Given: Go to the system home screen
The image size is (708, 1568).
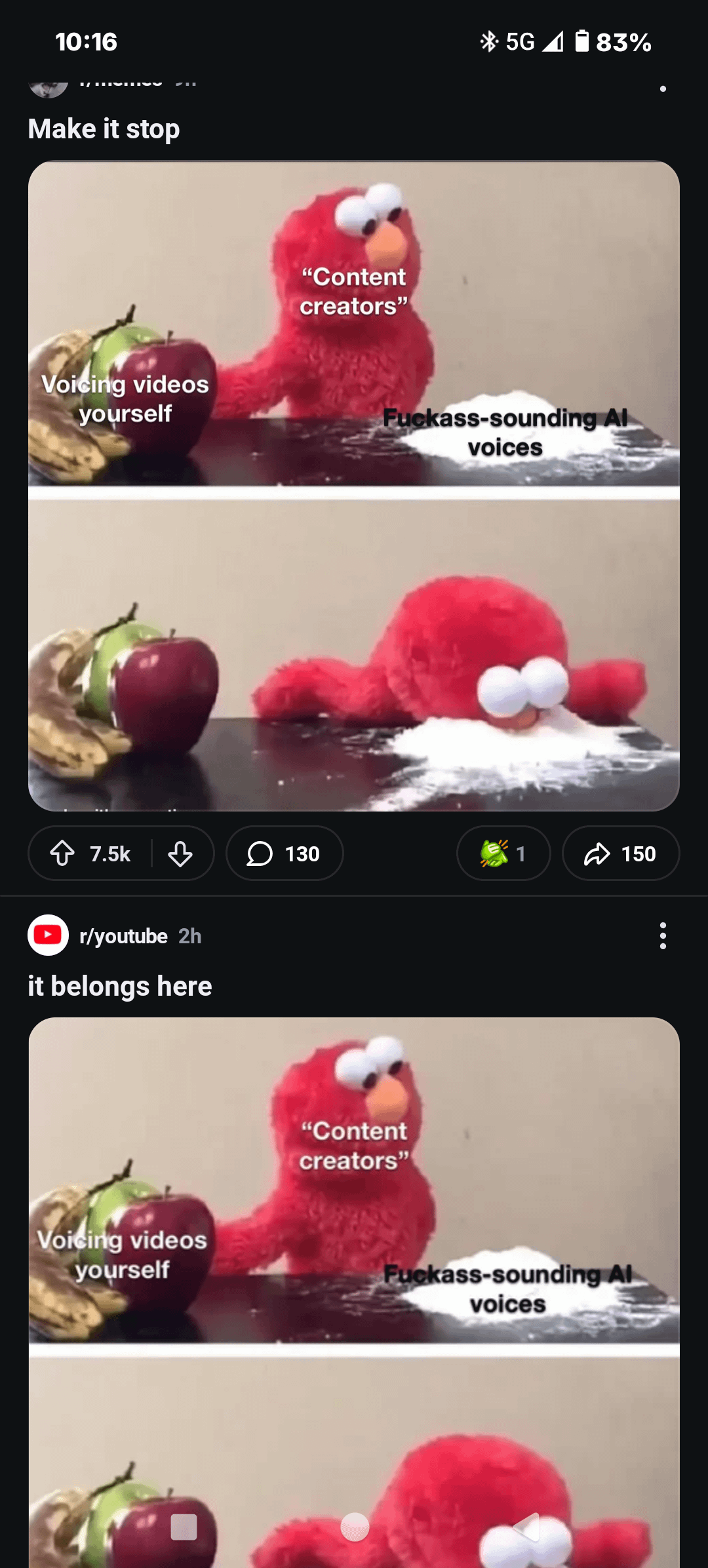Looking at the screenshot, I should tap(355, 1527).
